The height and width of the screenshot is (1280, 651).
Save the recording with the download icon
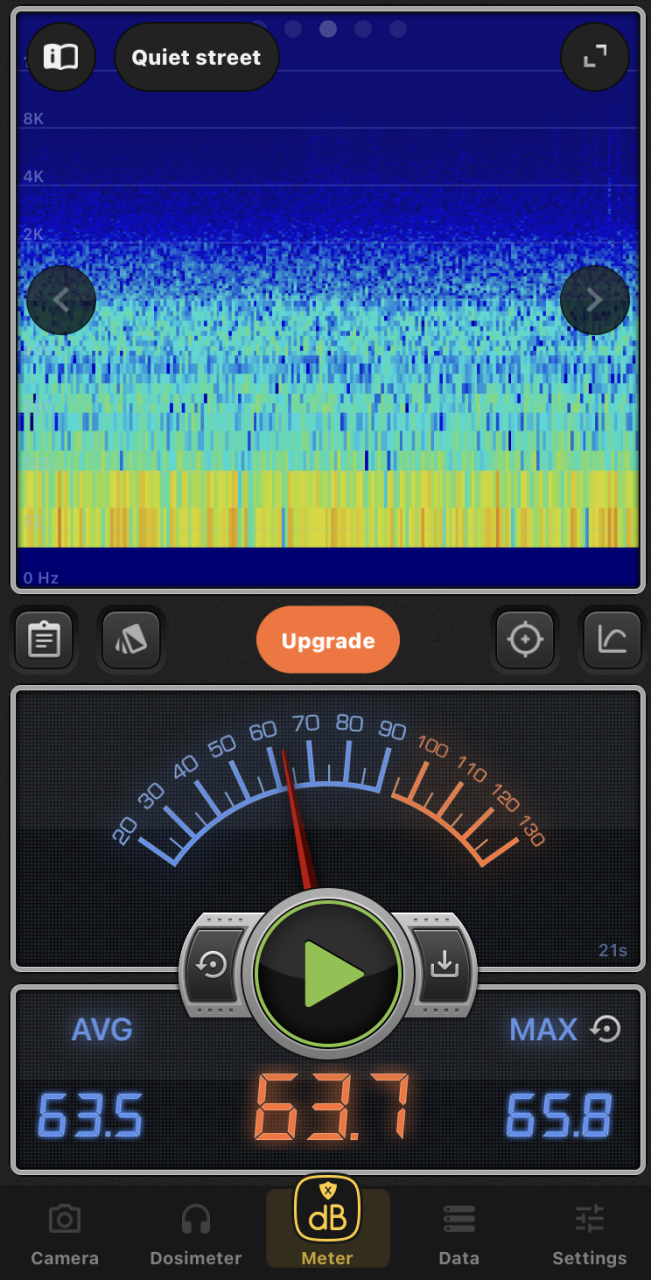[x=443, y=966]
